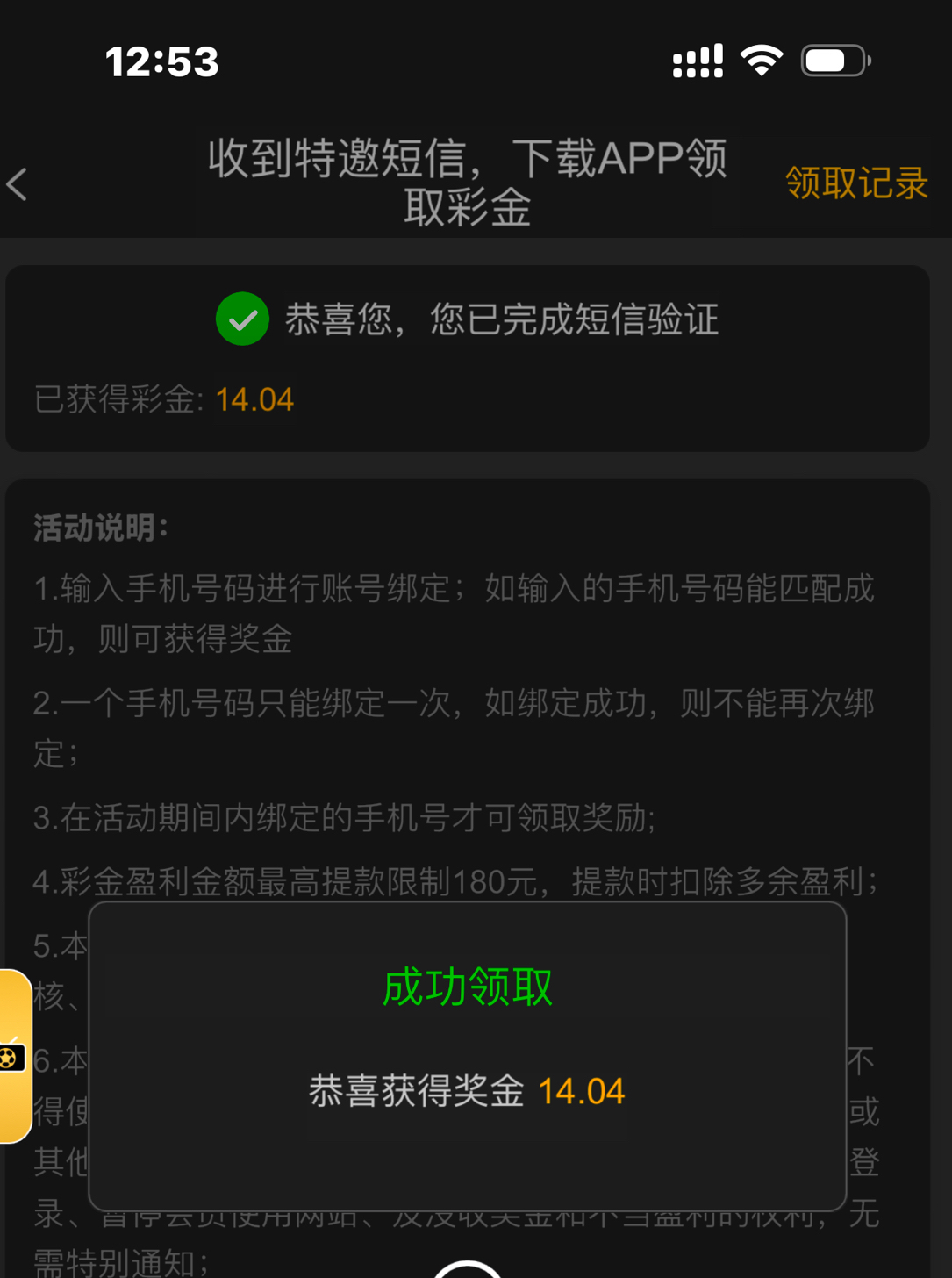Open the yellow floating side widget
The image size is (952, 1278).
point(14,1056)
